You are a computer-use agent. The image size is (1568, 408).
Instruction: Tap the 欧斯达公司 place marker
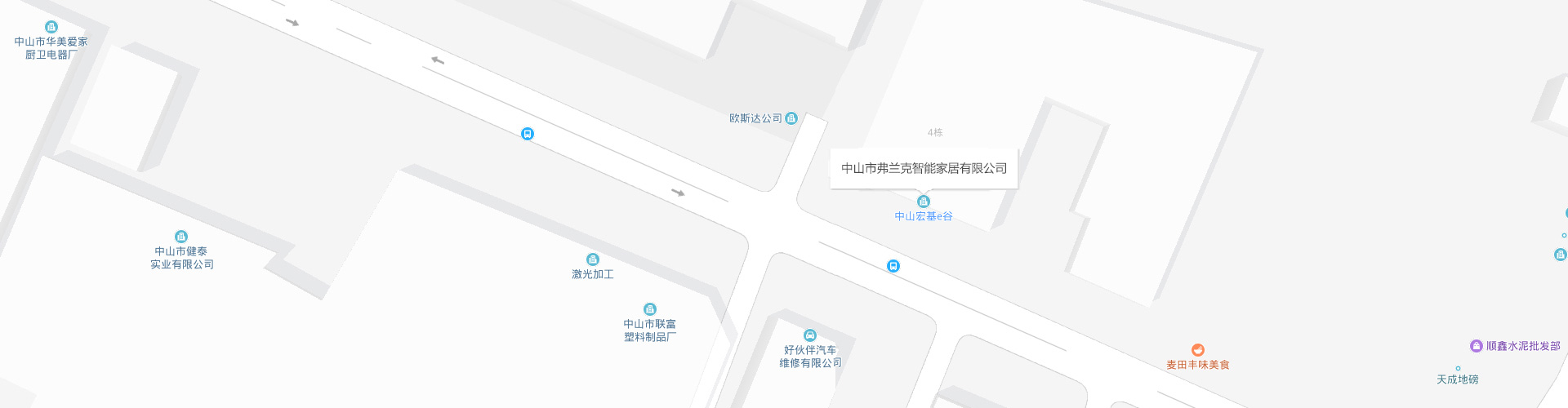click(x=791, y=118)
